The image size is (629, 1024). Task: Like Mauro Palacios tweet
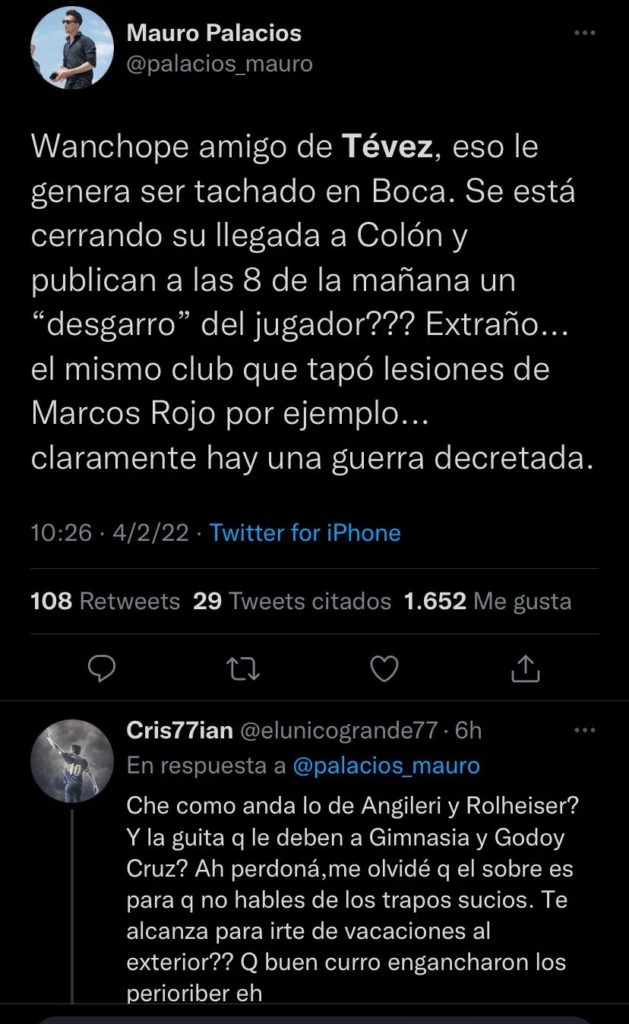(x=382, y=666)
